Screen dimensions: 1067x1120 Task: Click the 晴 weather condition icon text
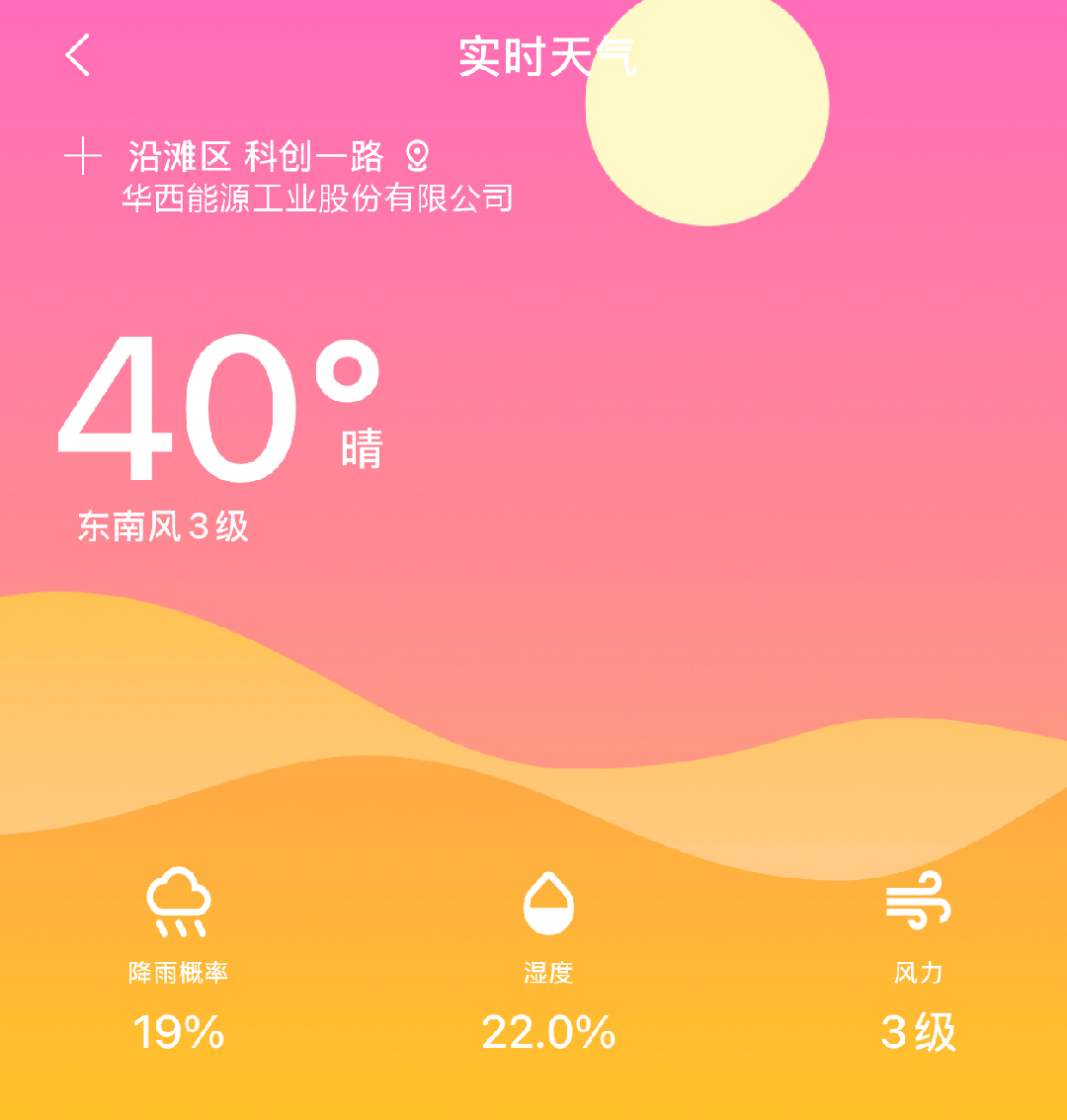363,450
